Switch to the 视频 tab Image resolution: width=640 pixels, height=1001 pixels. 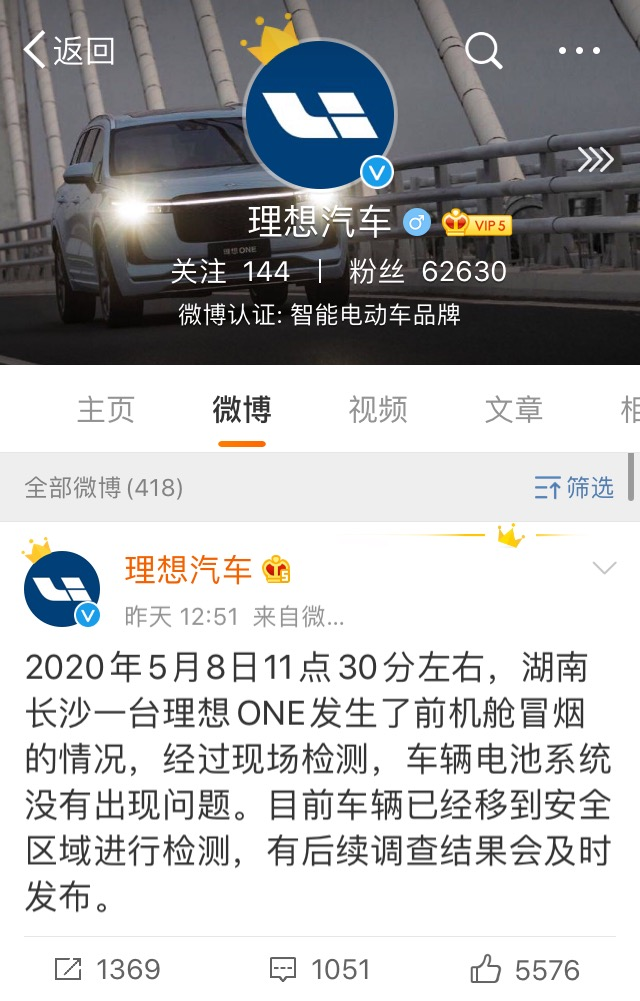377,409
